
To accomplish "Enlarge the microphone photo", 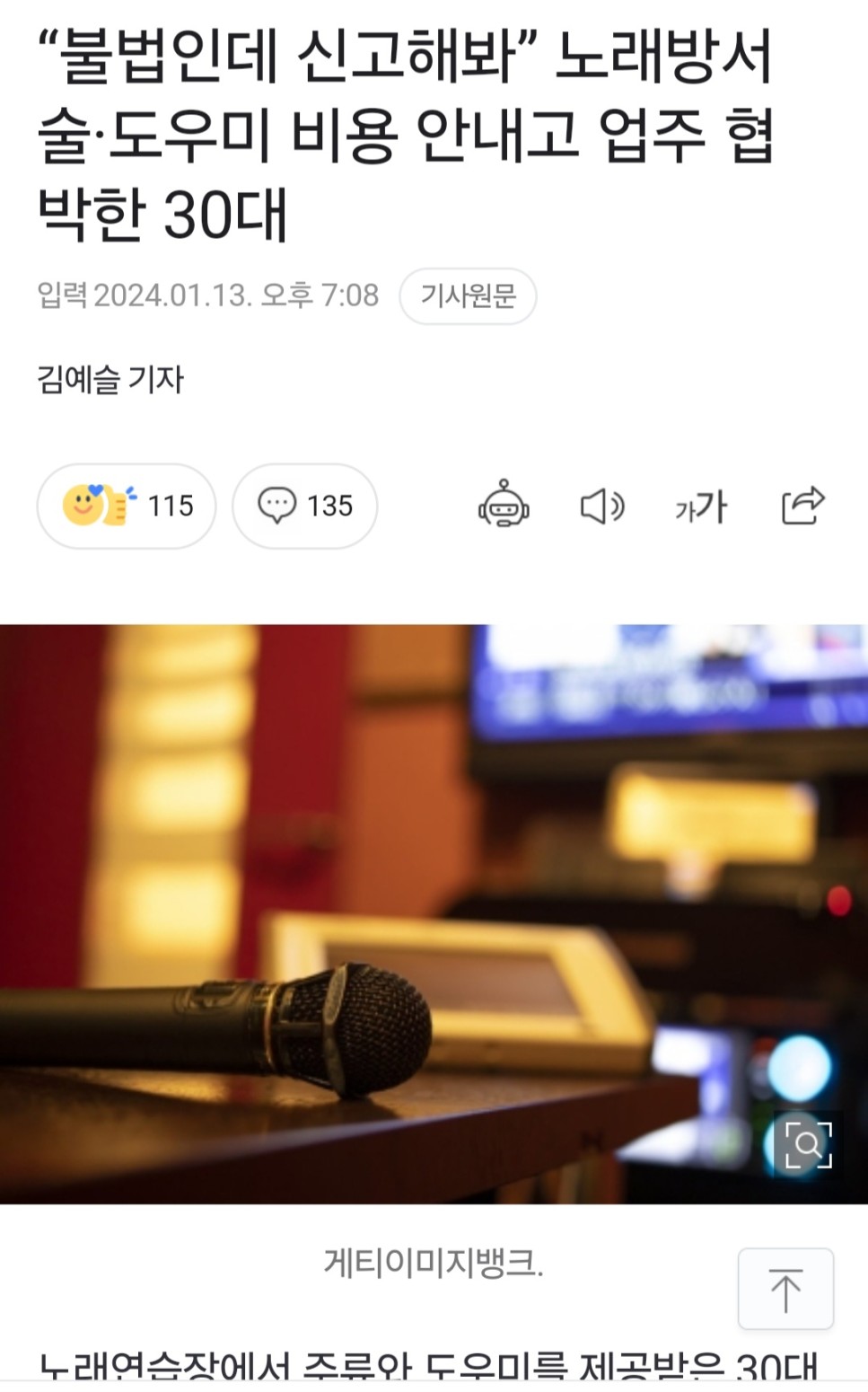I will [x=807, y=1145].
